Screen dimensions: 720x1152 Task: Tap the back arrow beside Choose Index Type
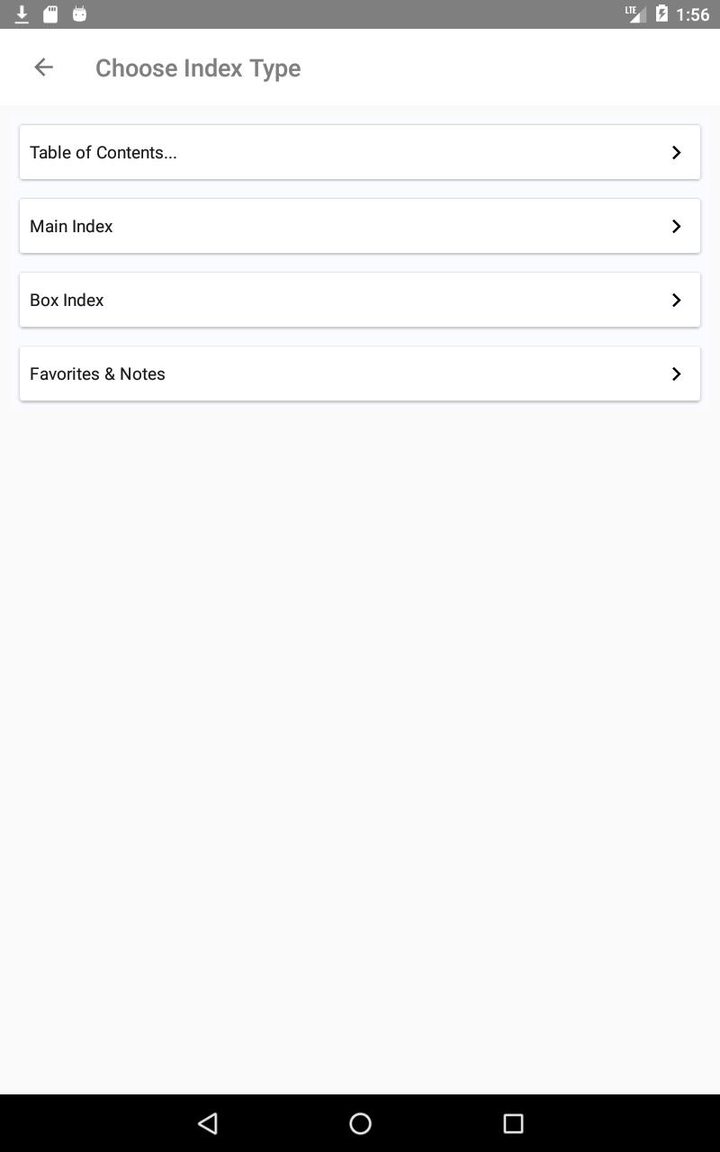[x=43, y=67]
